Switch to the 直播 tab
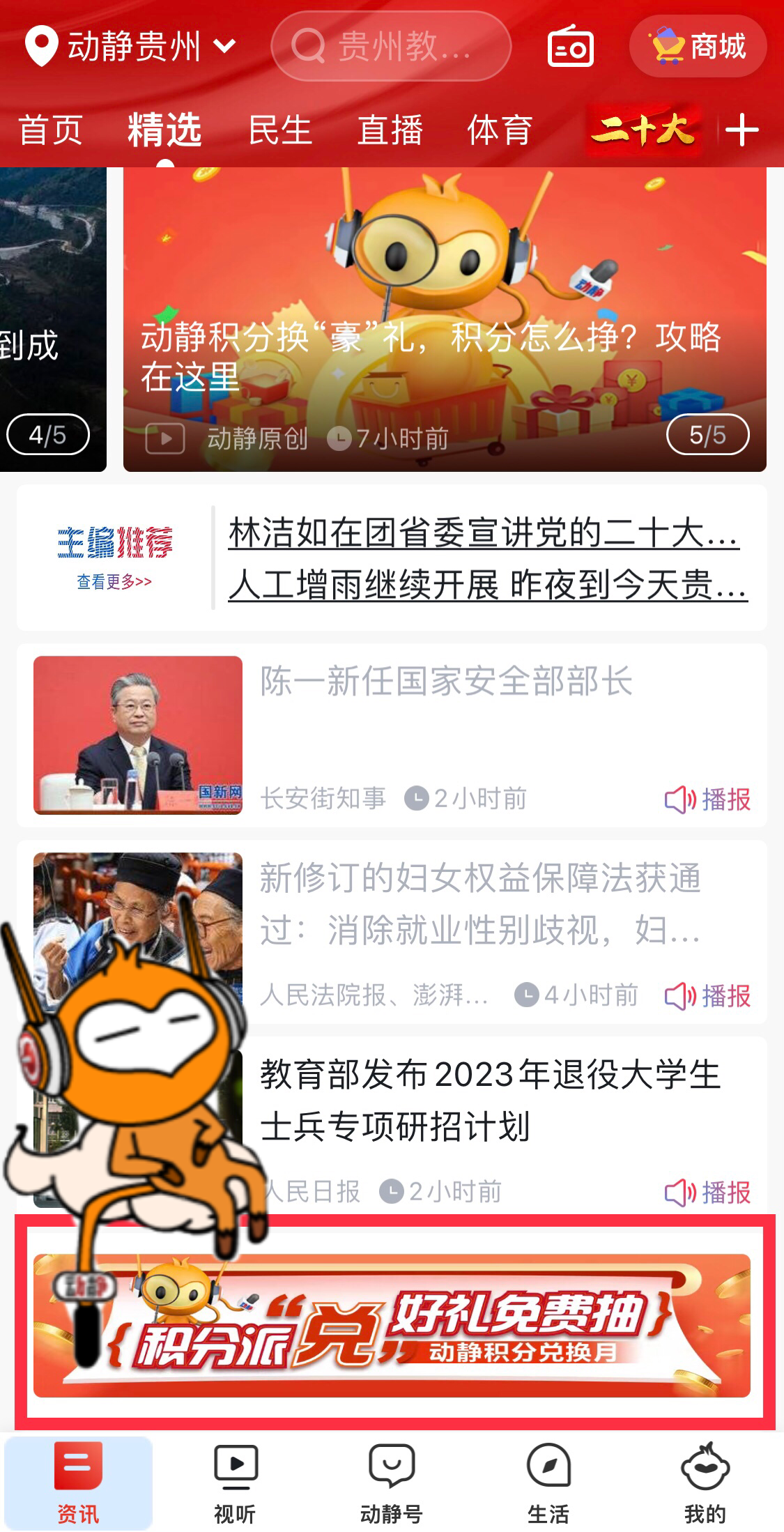The width and height of the screenshot is (784, 1532). tap(390, 130)
